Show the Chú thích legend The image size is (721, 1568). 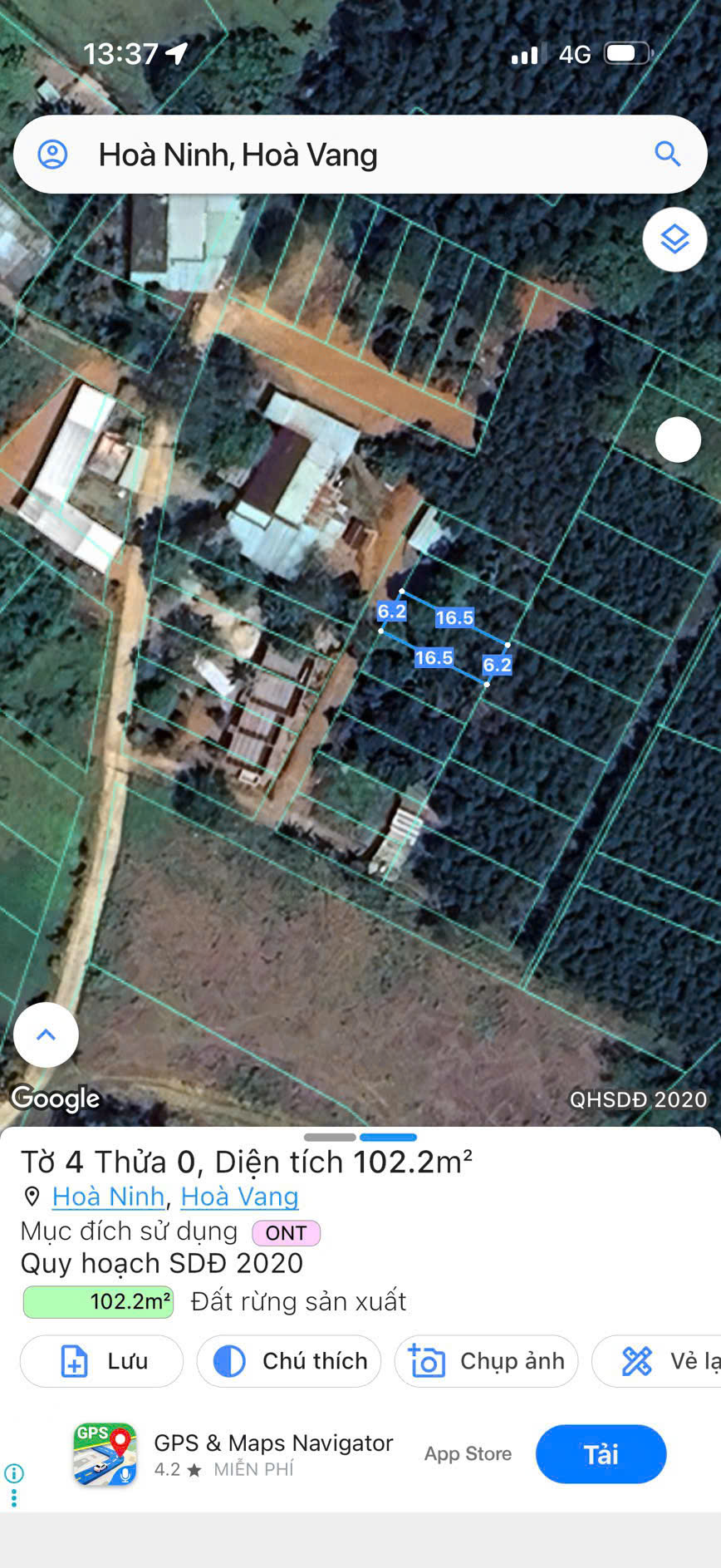(289, 1361)
